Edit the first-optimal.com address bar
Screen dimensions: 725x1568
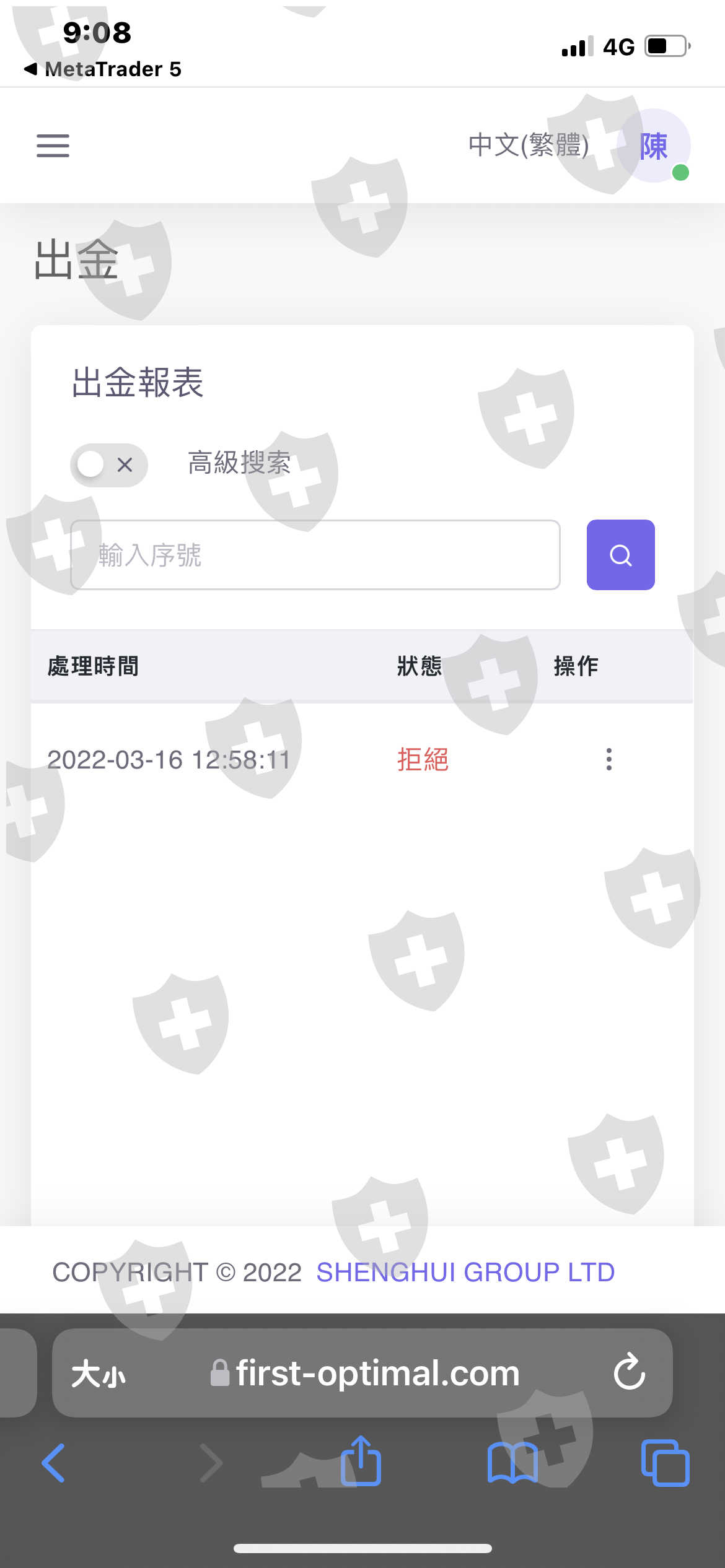(366, 1373)
